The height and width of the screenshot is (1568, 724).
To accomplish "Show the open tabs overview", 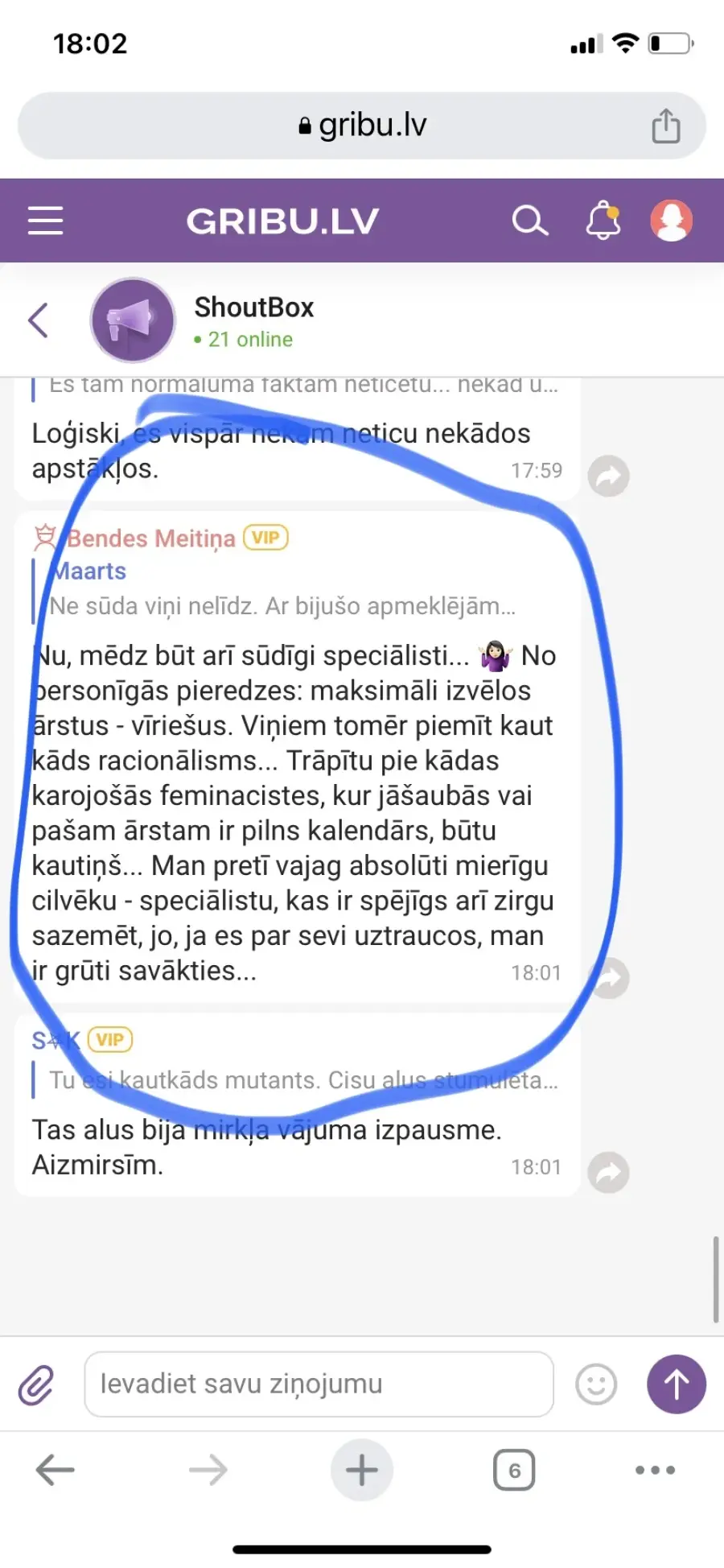I will (x=514, y=1470).
